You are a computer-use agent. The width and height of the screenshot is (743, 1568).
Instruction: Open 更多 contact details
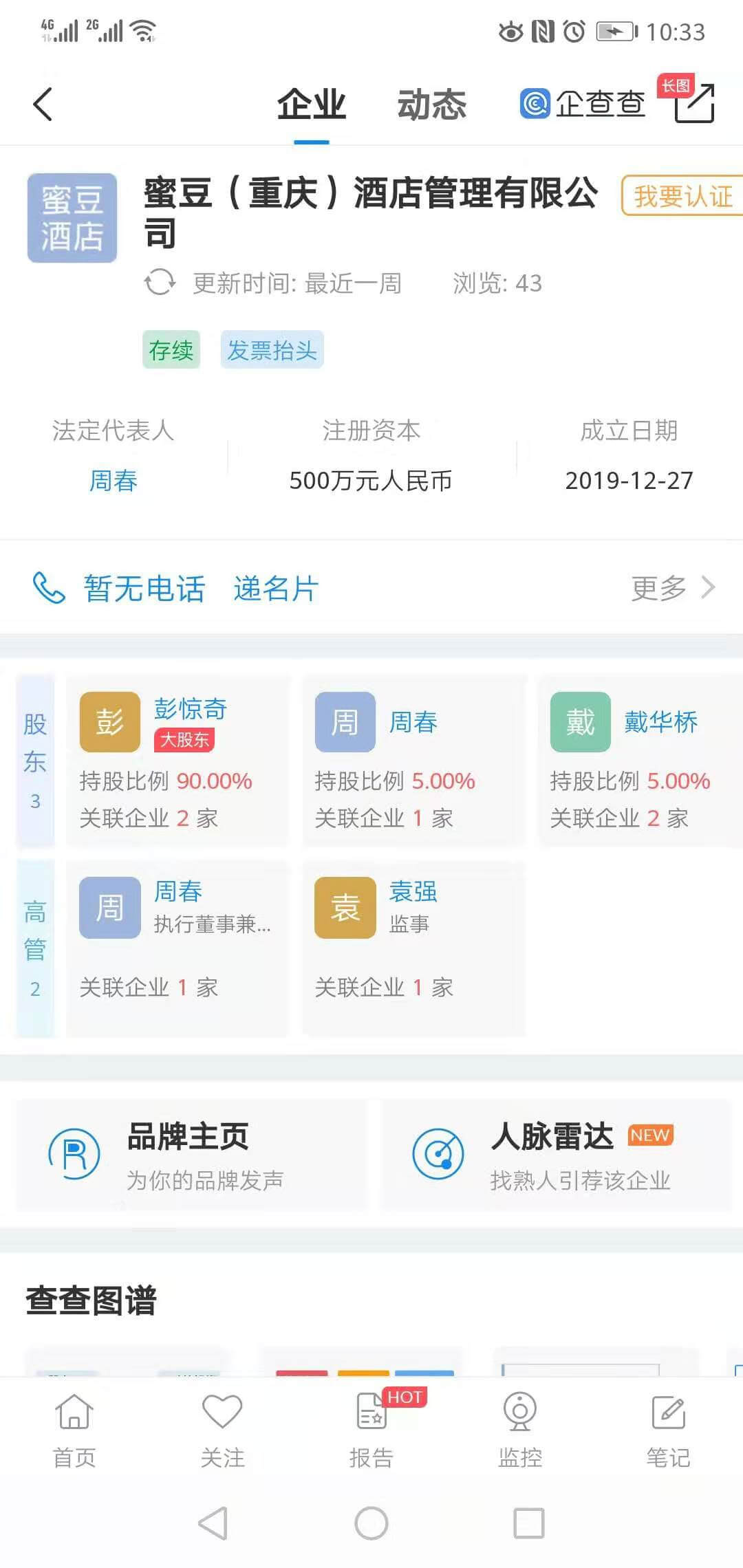point(672,588)
